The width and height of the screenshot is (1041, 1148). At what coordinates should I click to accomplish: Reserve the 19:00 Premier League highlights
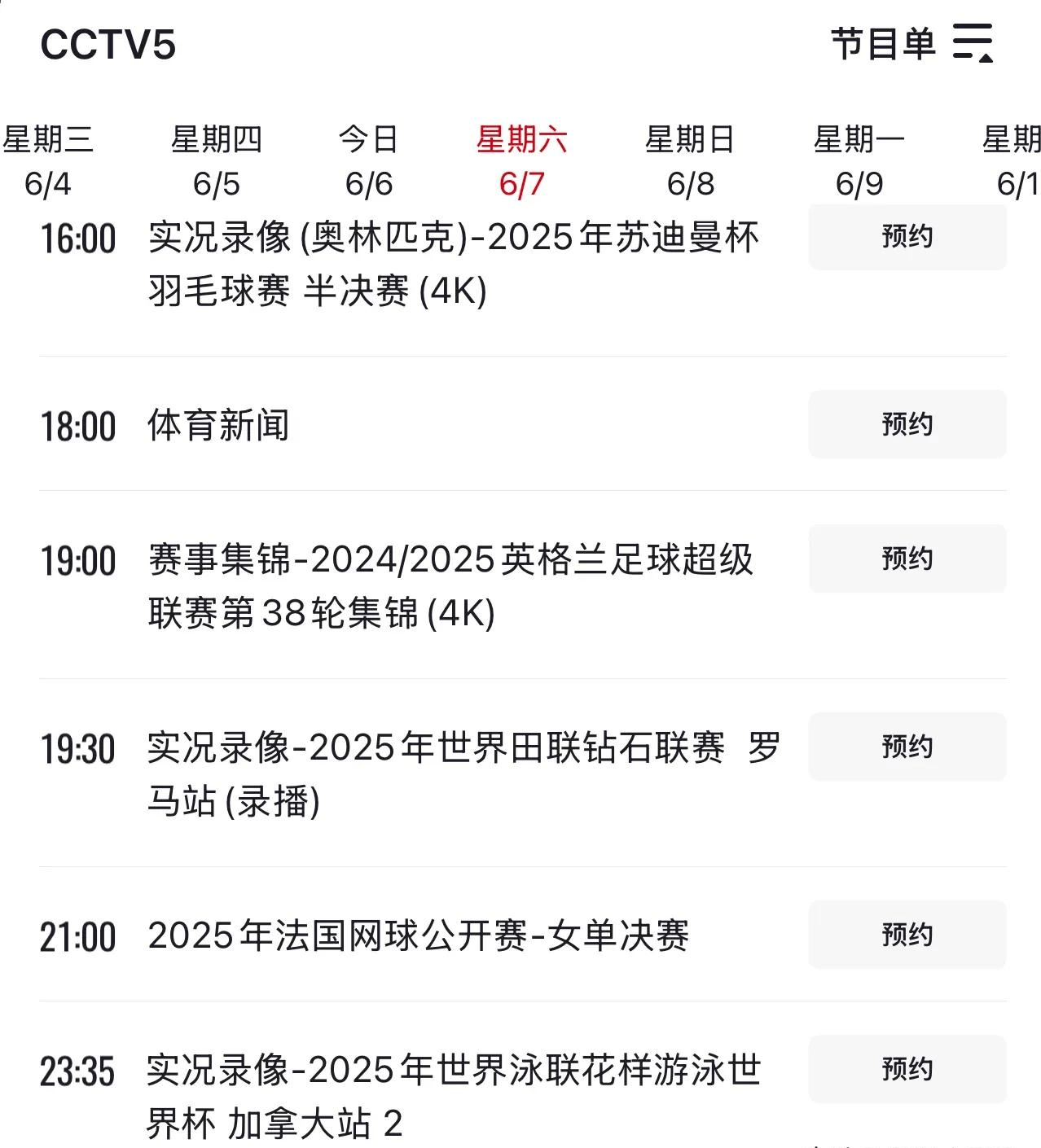click(x=906, y=559)
